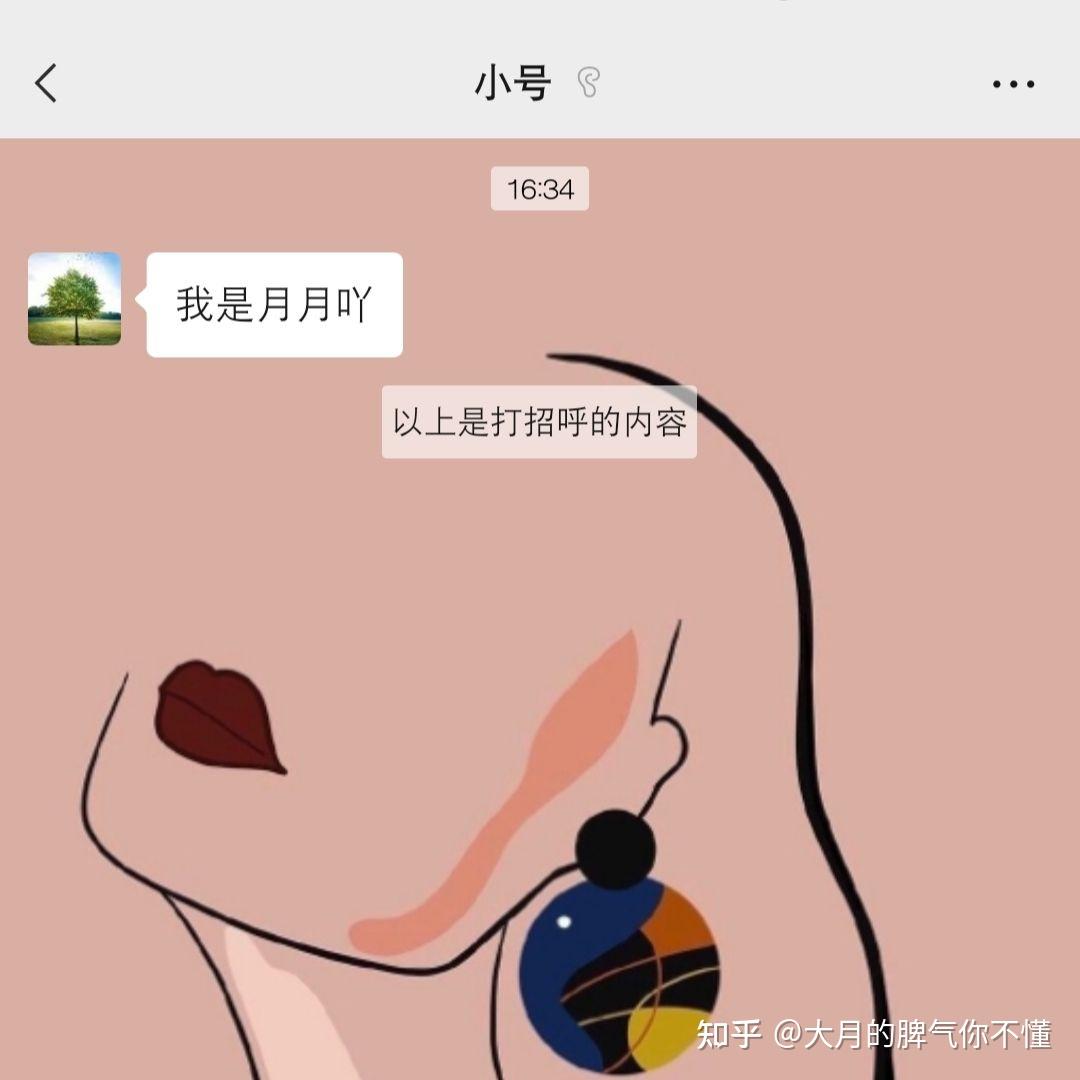Open the three-dot chat options menu
Screen dimensions: 1080x1080
click(x=1013, y=85)
